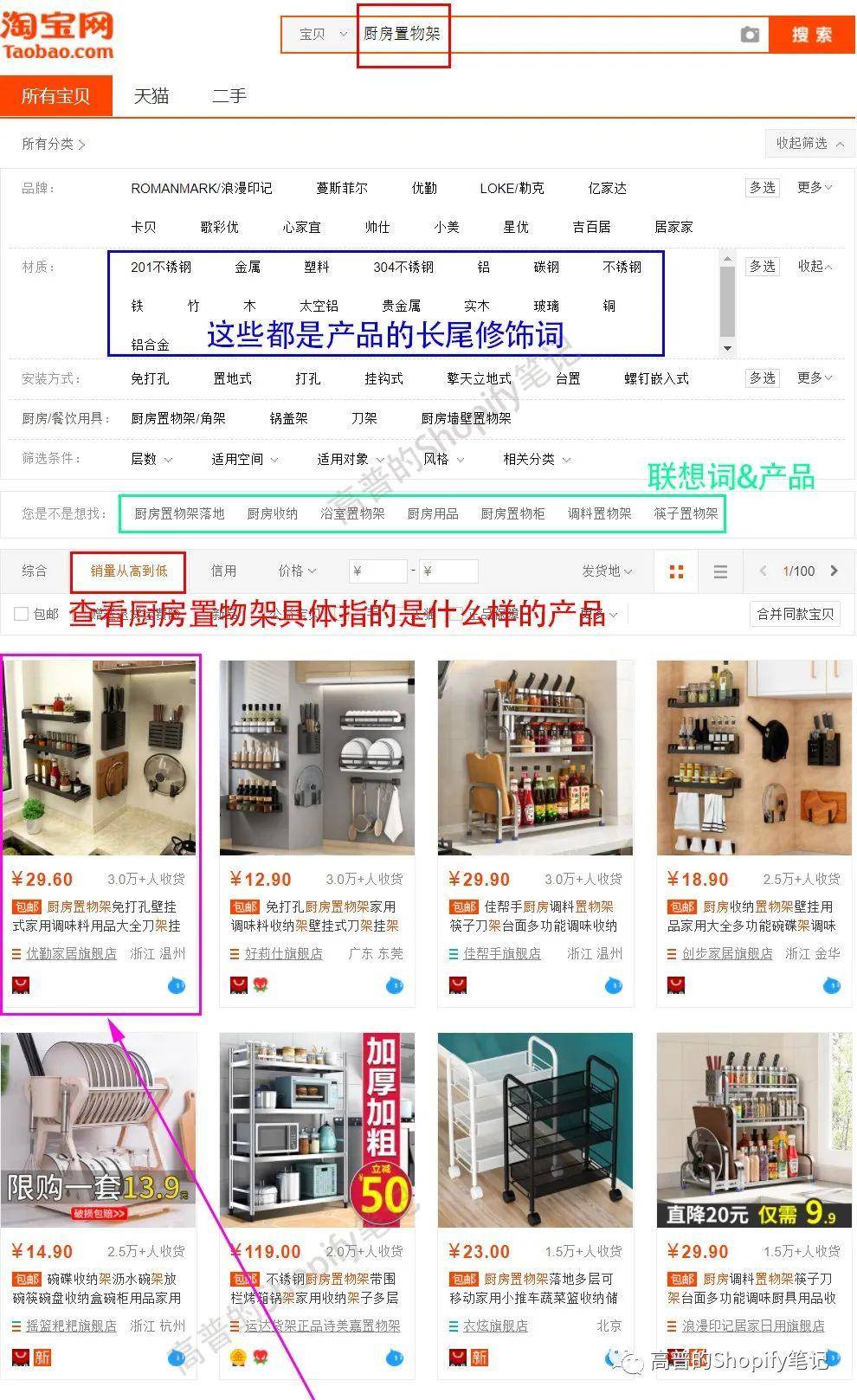Filter by material 201不锈钢
The width and height of the screenshot is (857, 1400).
[161, 268]
